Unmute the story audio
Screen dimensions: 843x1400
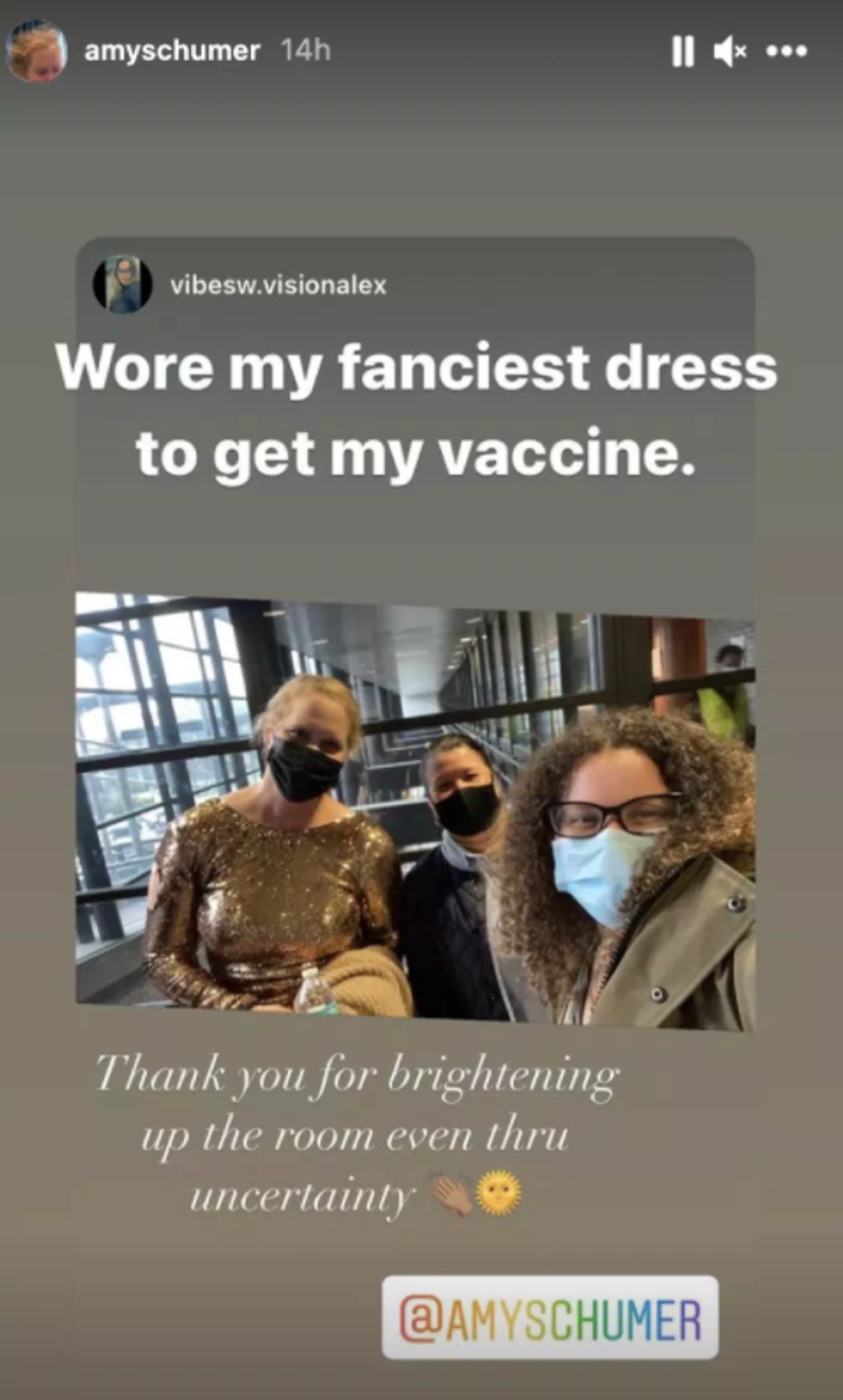coord(729,52)
